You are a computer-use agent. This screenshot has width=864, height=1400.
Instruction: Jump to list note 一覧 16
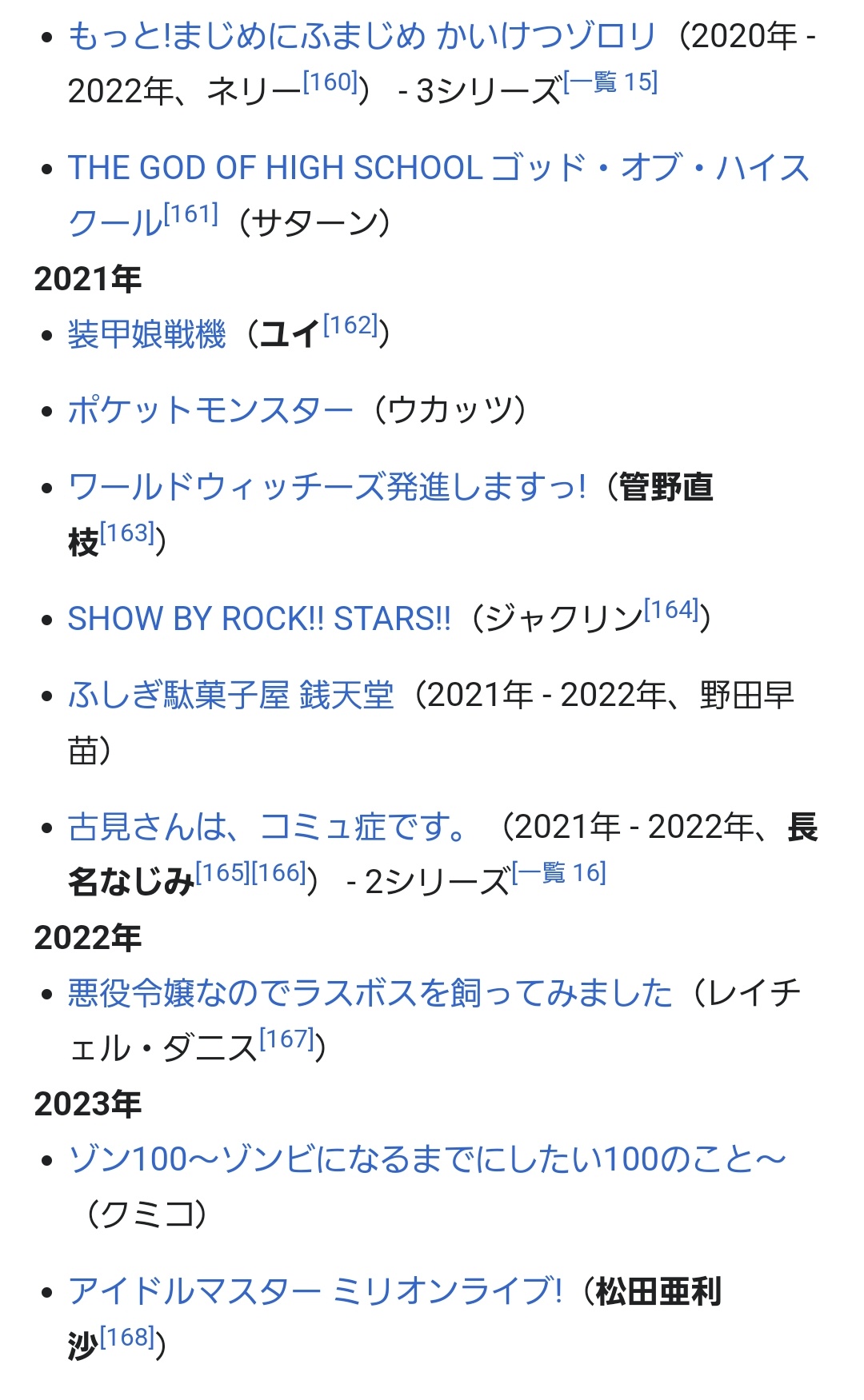[559, 873]
